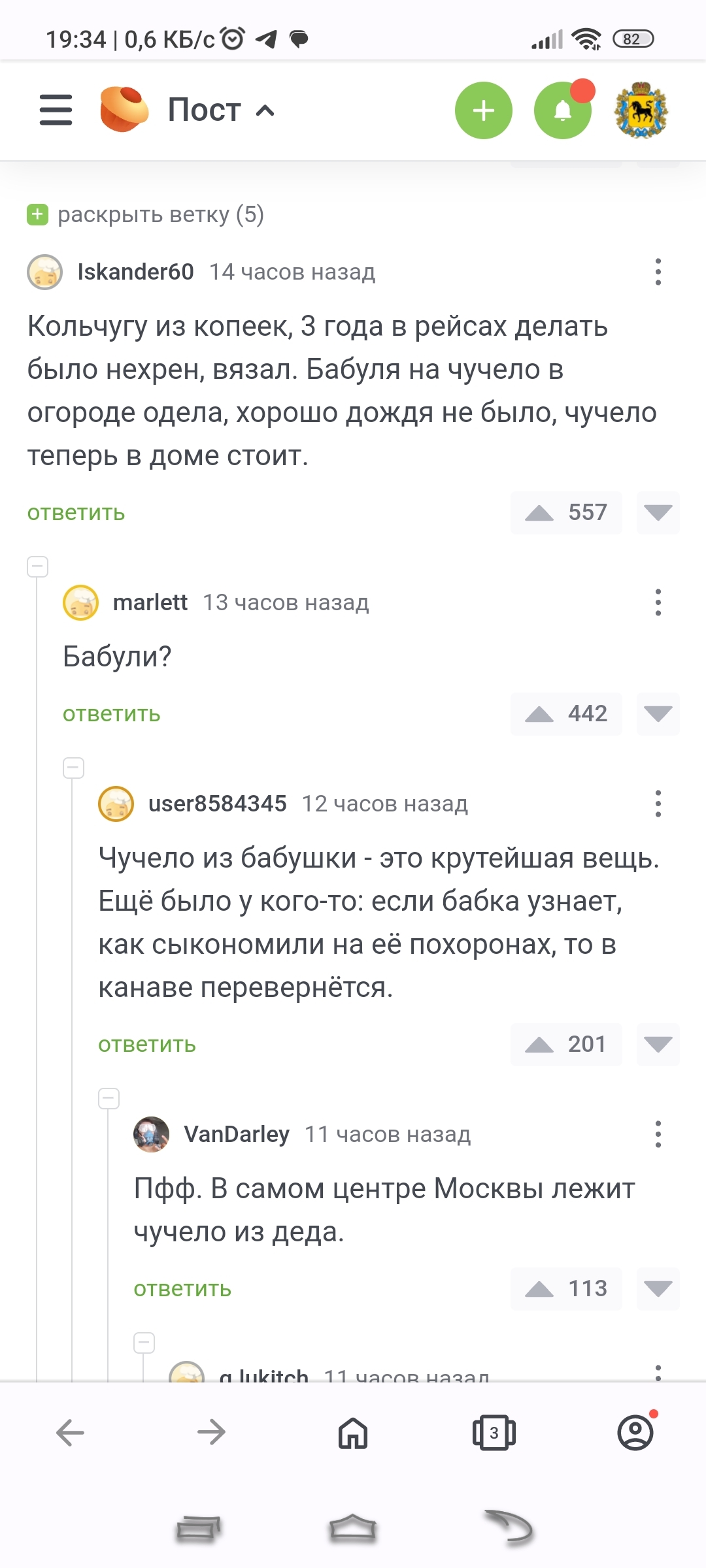
Task: Upvote marlett's comment with 442 votes
Action: (540, 714)
